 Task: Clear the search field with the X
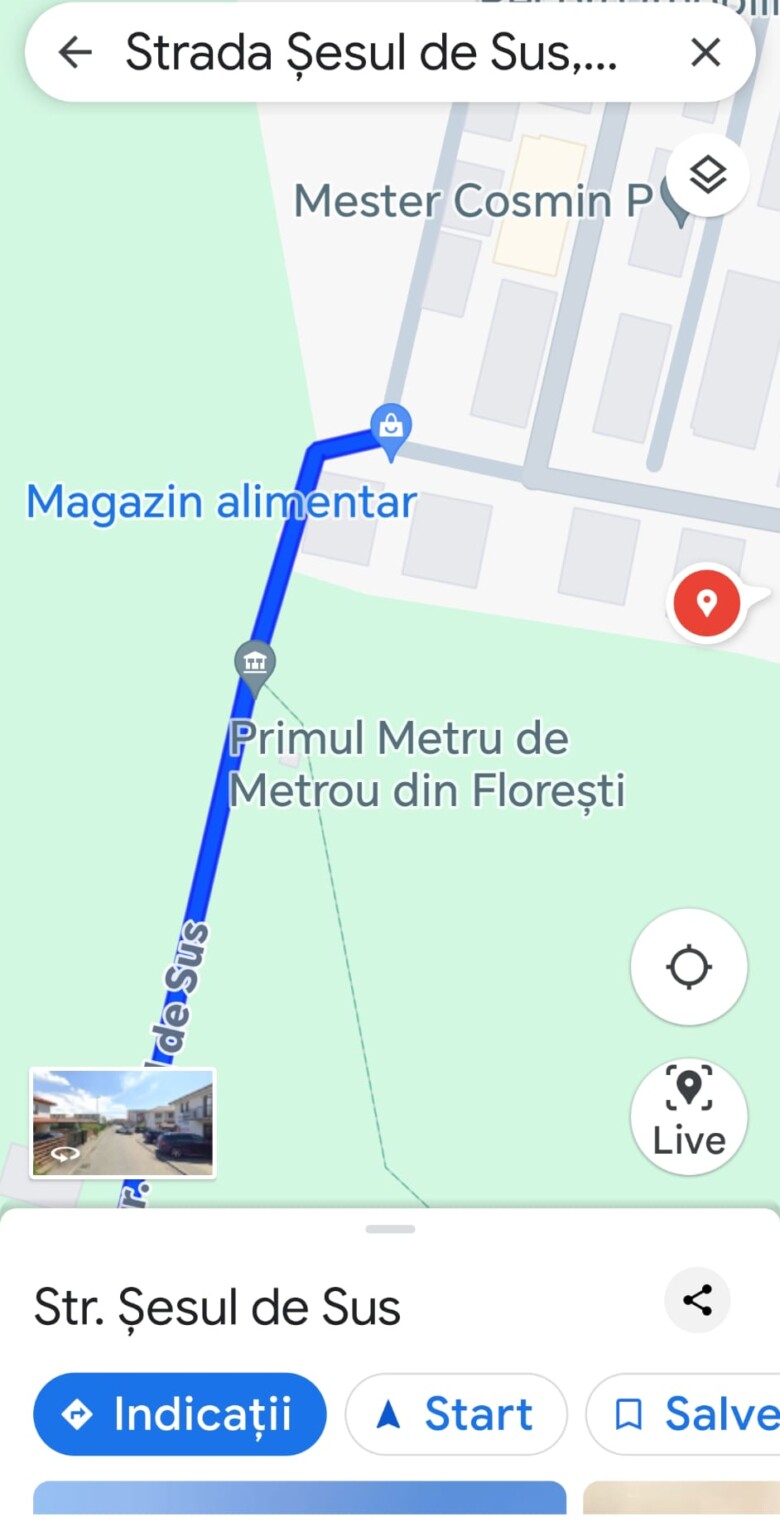point(706,53)
